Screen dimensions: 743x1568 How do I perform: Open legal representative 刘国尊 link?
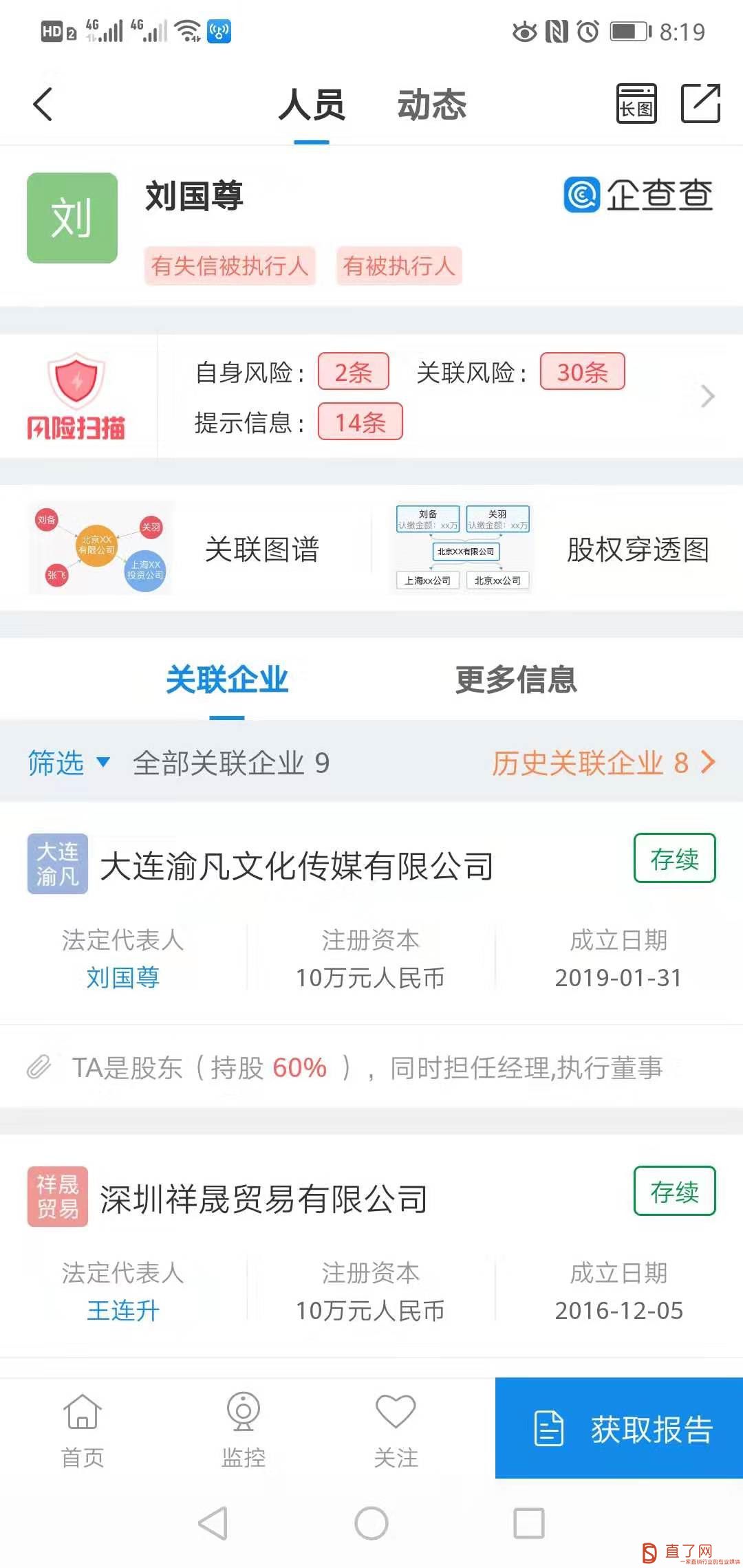coord(122,977)
